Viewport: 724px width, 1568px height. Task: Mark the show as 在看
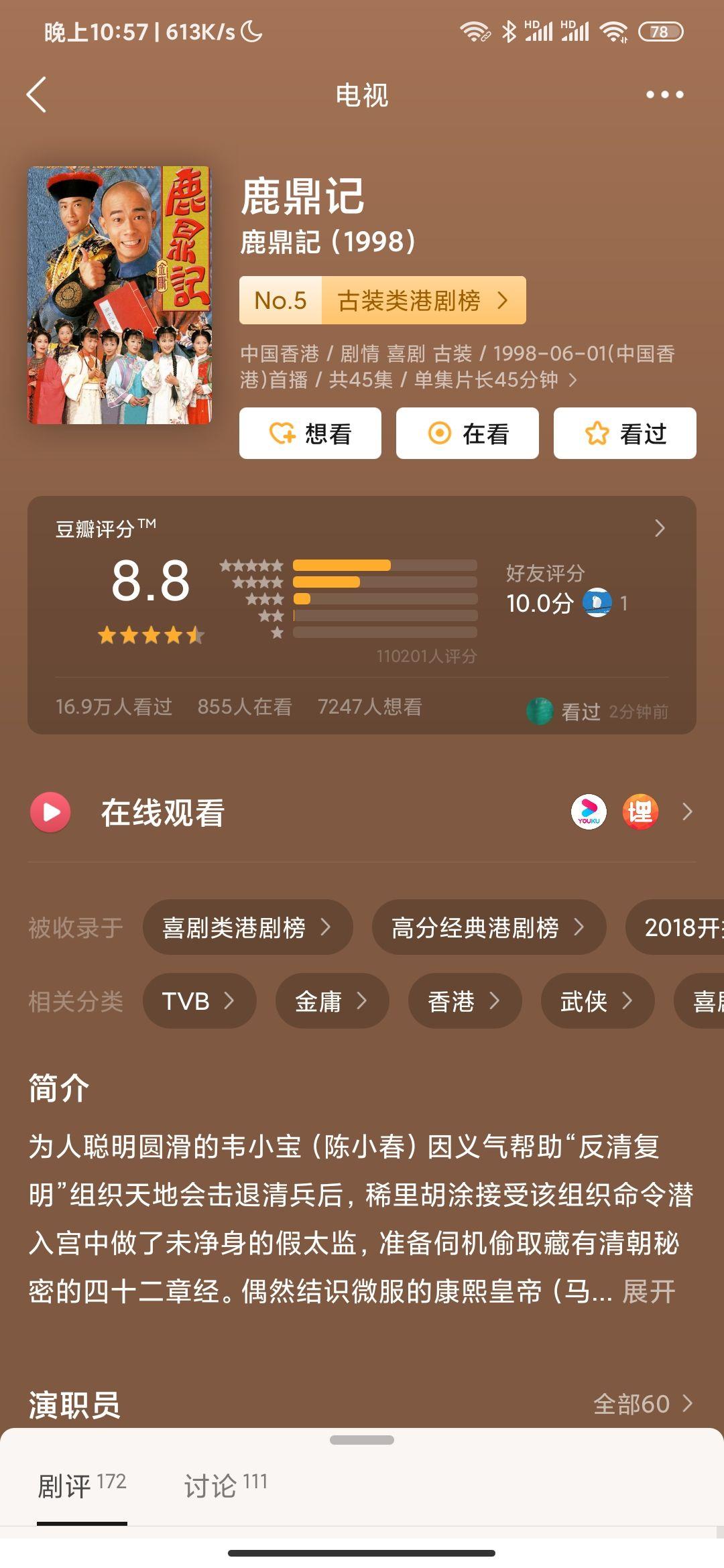coord(467,434)
